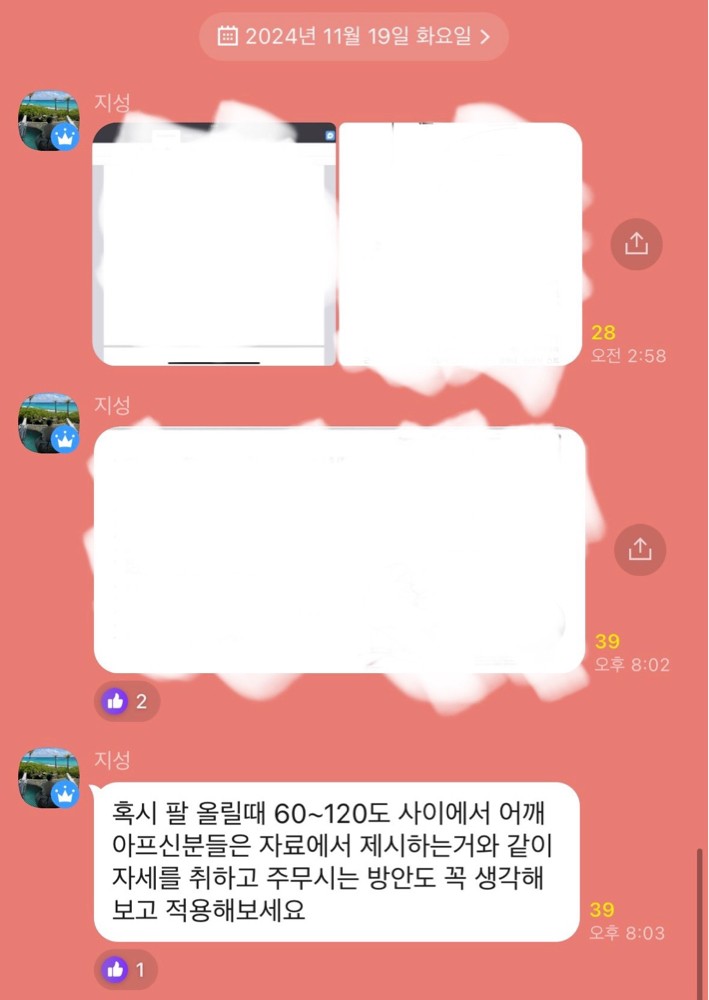The height and width of the screenshot is (1000, 709).
Task: Open the 2024년 11월 19일 date picker
Action: pyautogui.click(x=354, y=37)
